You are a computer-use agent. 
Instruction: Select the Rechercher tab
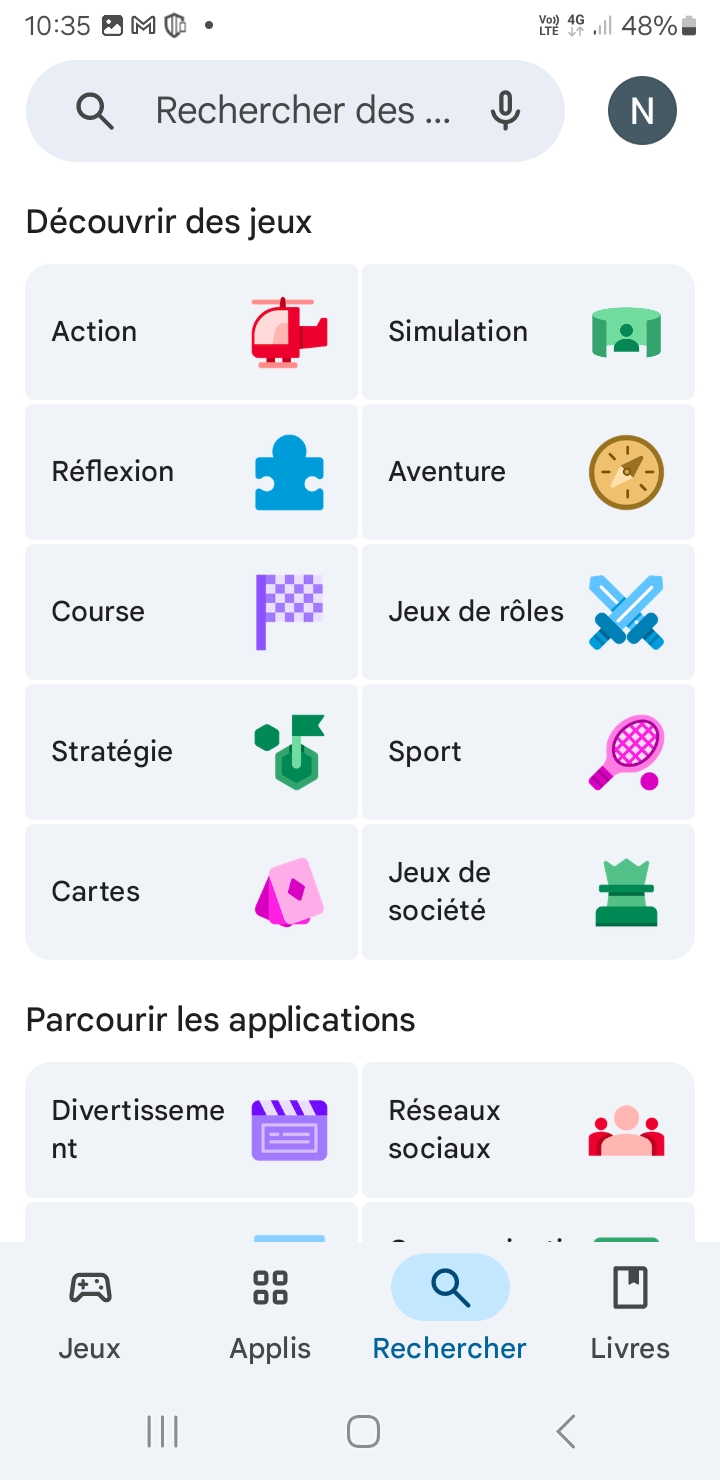click(450, 1310)
